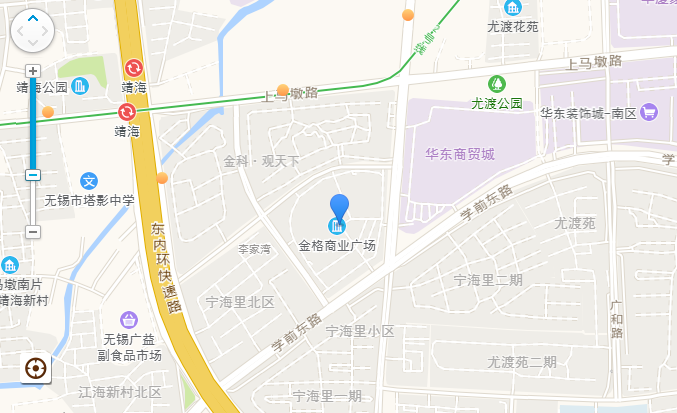Open the 无锡广益副食品市场 shop marker
The width and height of the screenshot is (677, 413).
click(x=129, y=320)
